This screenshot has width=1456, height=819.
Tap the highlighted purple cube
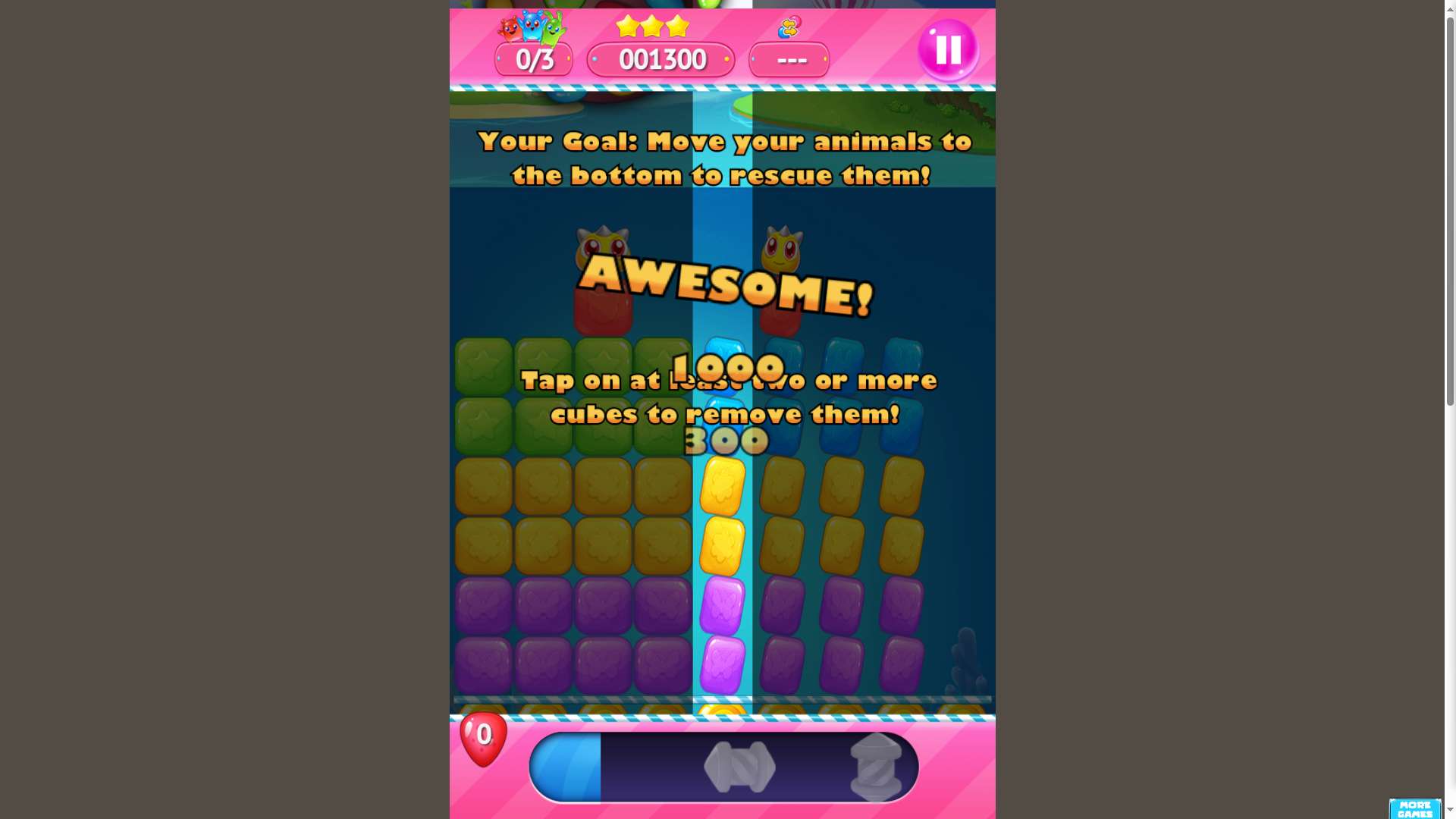coord(723,606)
